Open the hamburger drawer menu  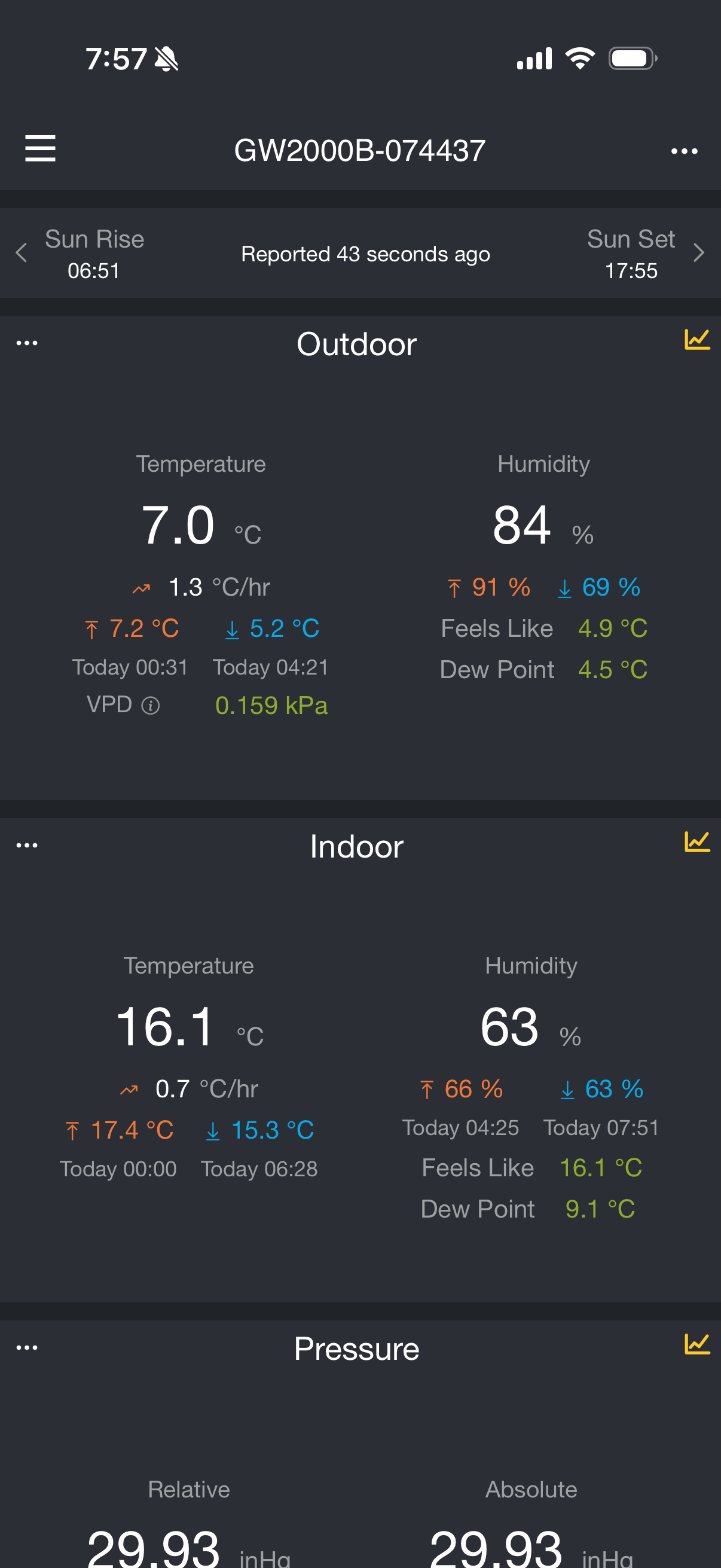coord(40,149)
